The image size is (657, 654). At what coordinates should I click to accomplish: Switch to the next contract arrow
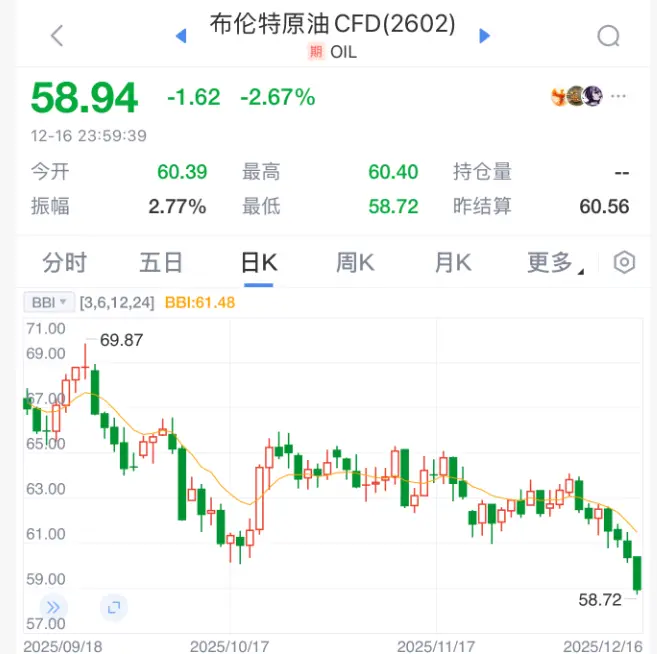coord(485,36)
